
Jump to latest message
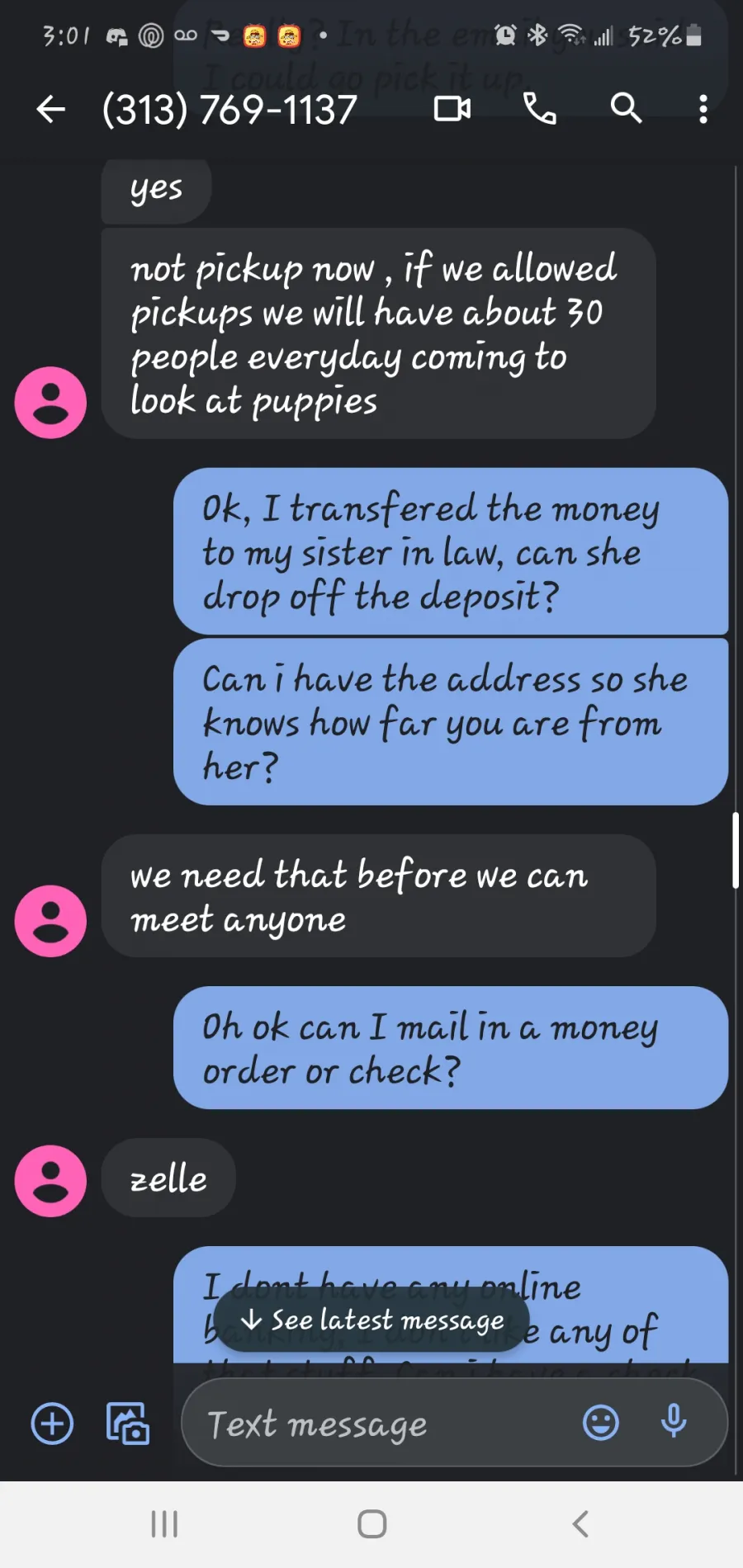tap(371, 1320)
